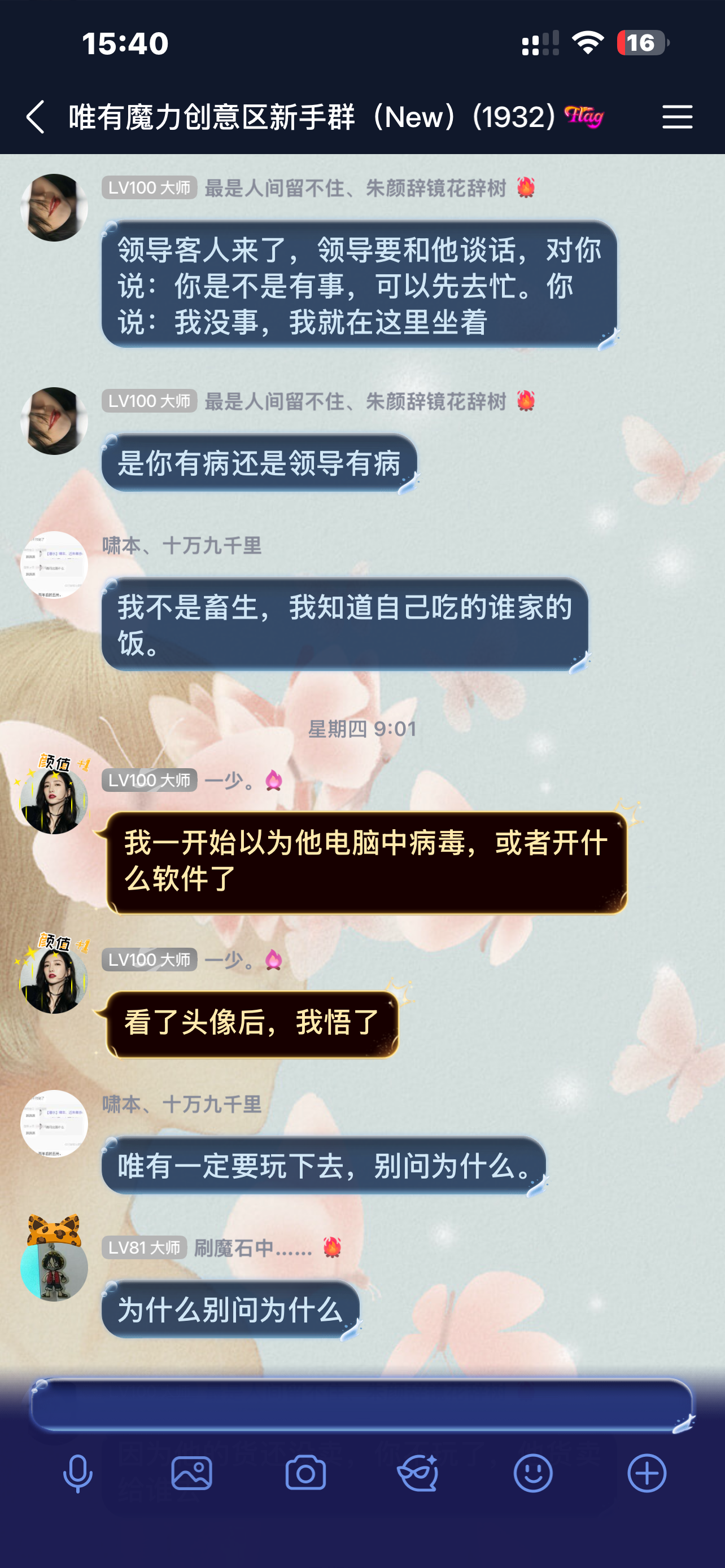Open the camera to take photo

[x=305, y=1473]
